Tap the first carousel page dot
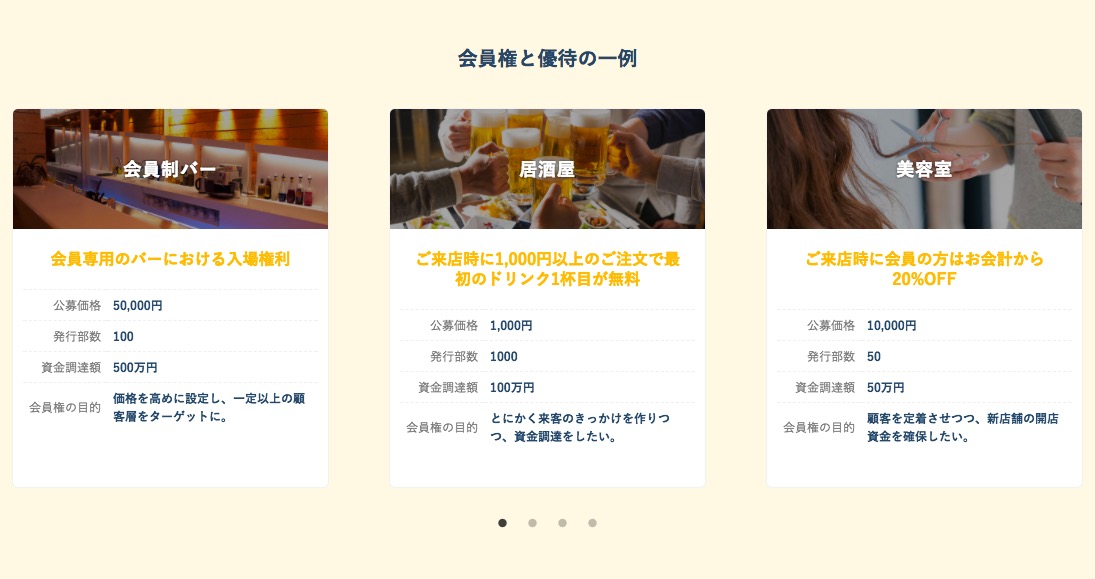Image resolution: width=1095 pixels, height=579 pixels. (x=502, y=523)
